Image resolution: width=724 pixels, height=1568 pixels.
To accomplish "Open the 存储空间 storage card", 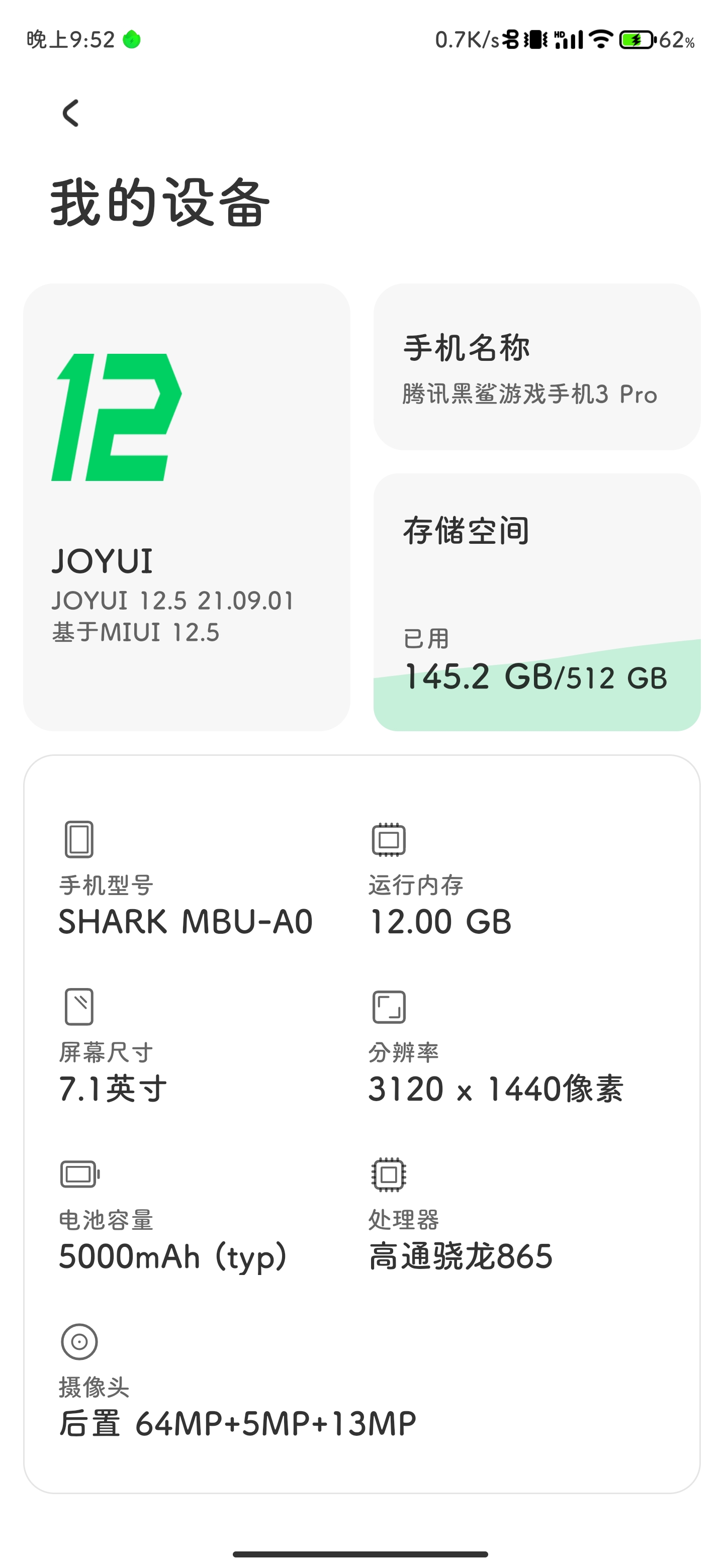I will (537, 602).
